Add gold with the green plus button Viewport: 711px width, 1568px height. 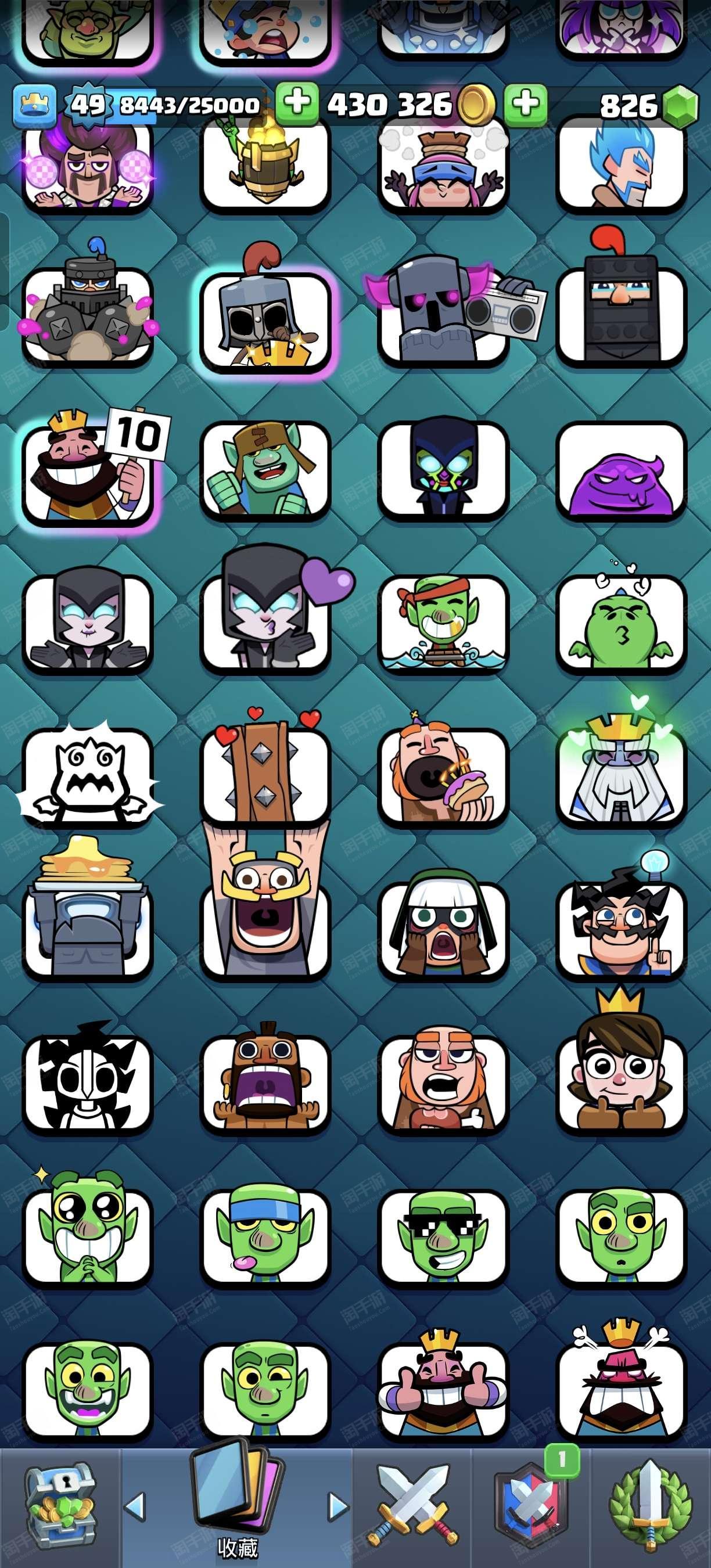click(297, 103)
